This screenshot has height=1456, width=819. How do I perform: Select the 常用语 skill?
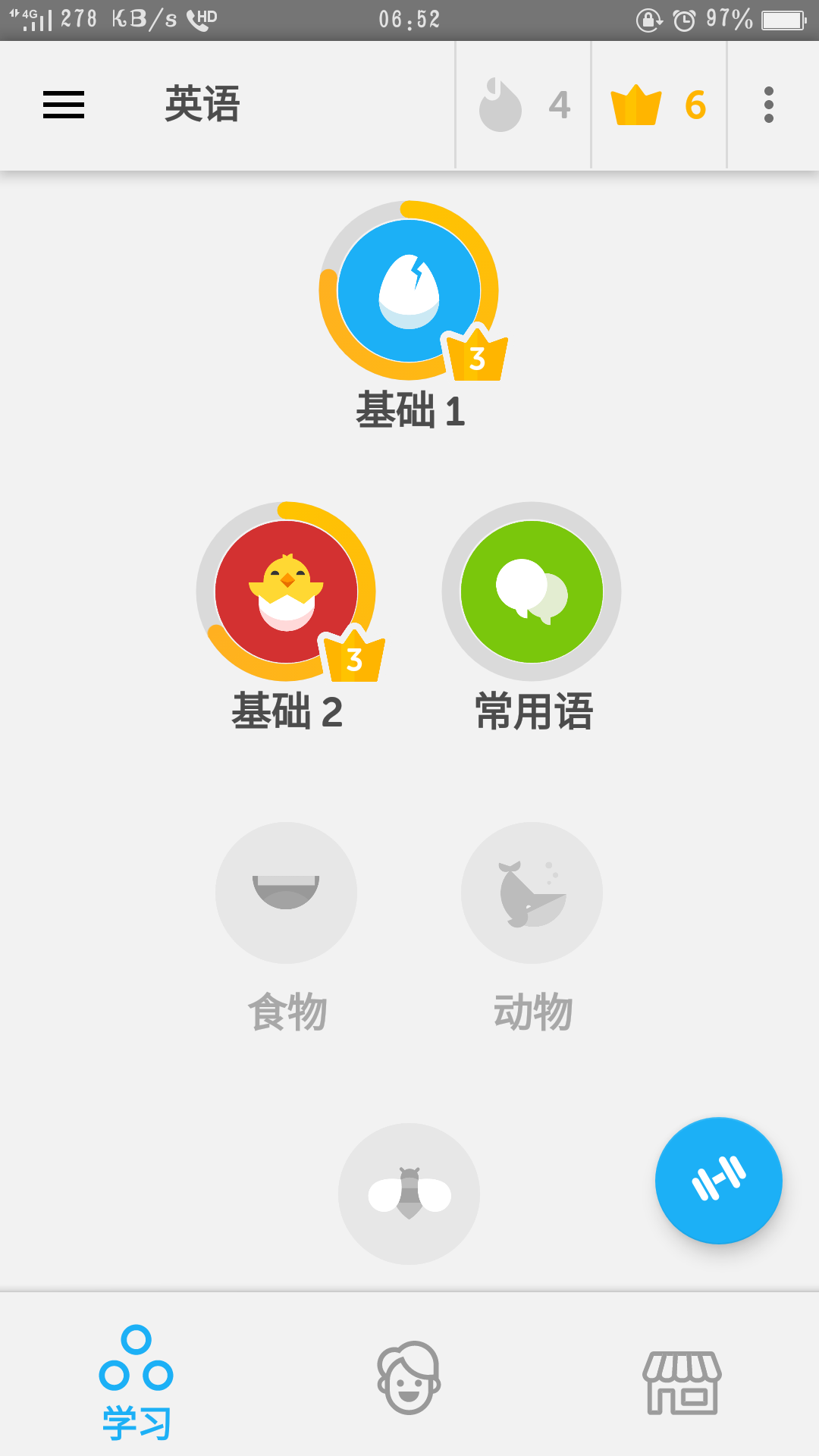point(532,591)
